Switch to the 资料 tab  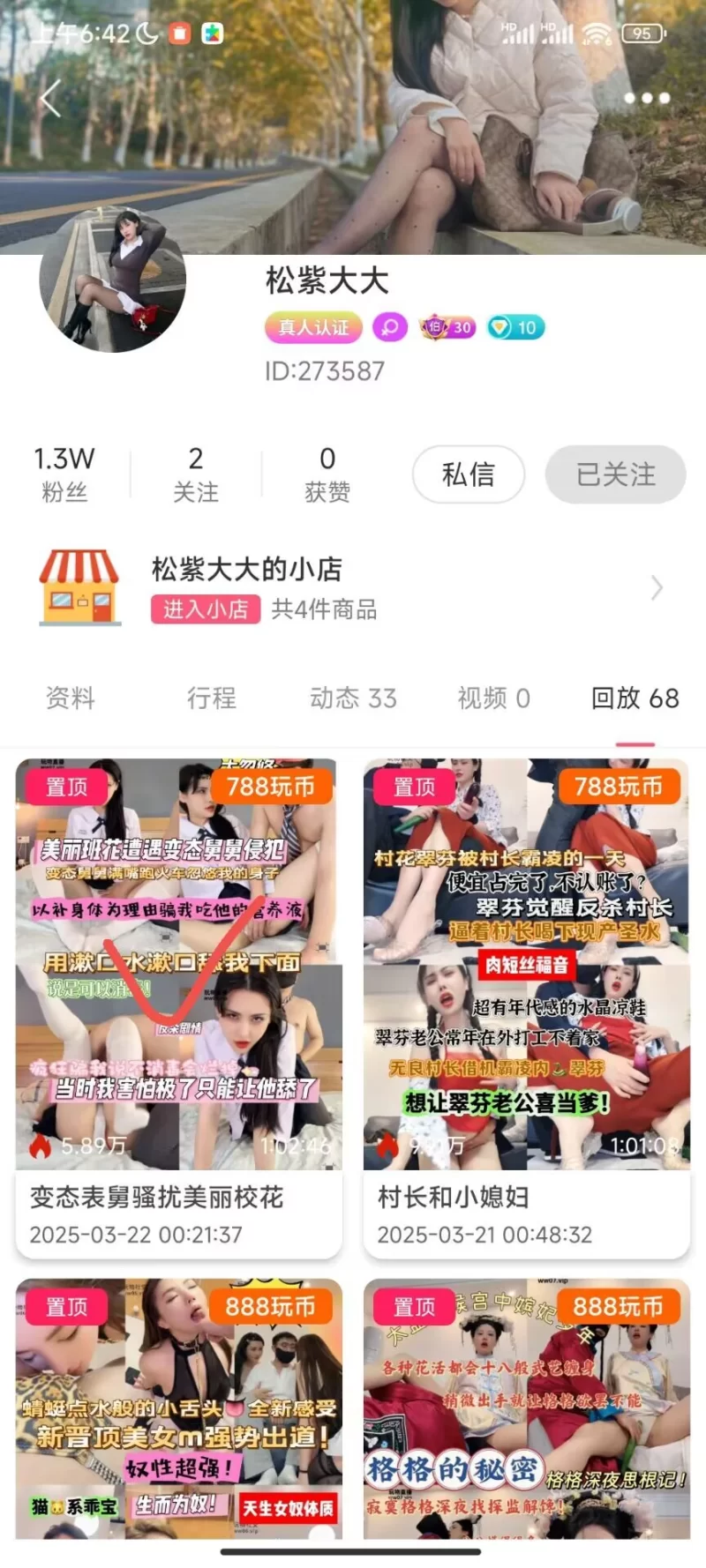(x=70, y=698)
